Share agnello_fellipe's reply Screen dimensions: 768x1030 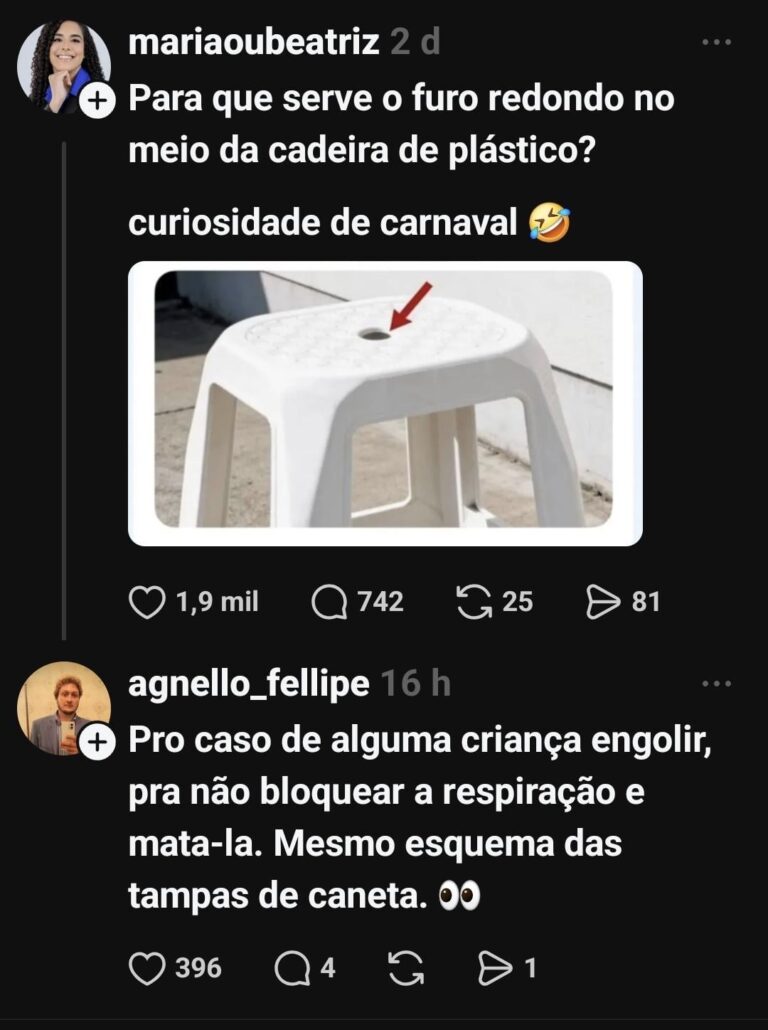click(x=495, y=968)
